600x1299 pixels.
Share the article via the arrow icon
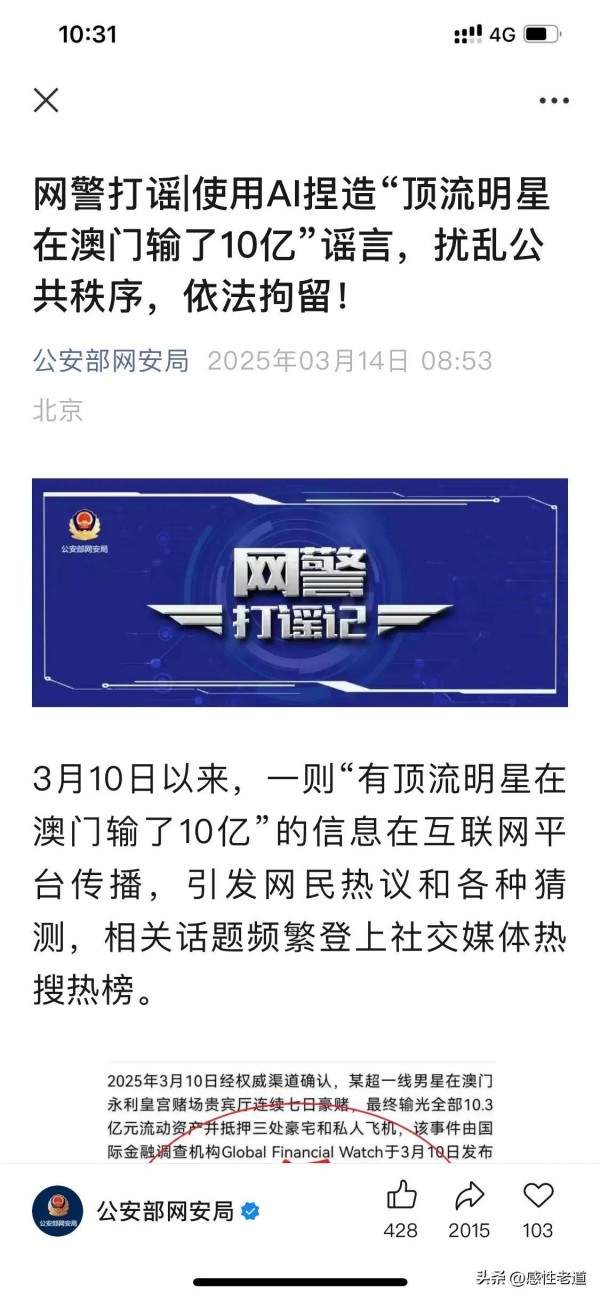[x=469, y=1195]
